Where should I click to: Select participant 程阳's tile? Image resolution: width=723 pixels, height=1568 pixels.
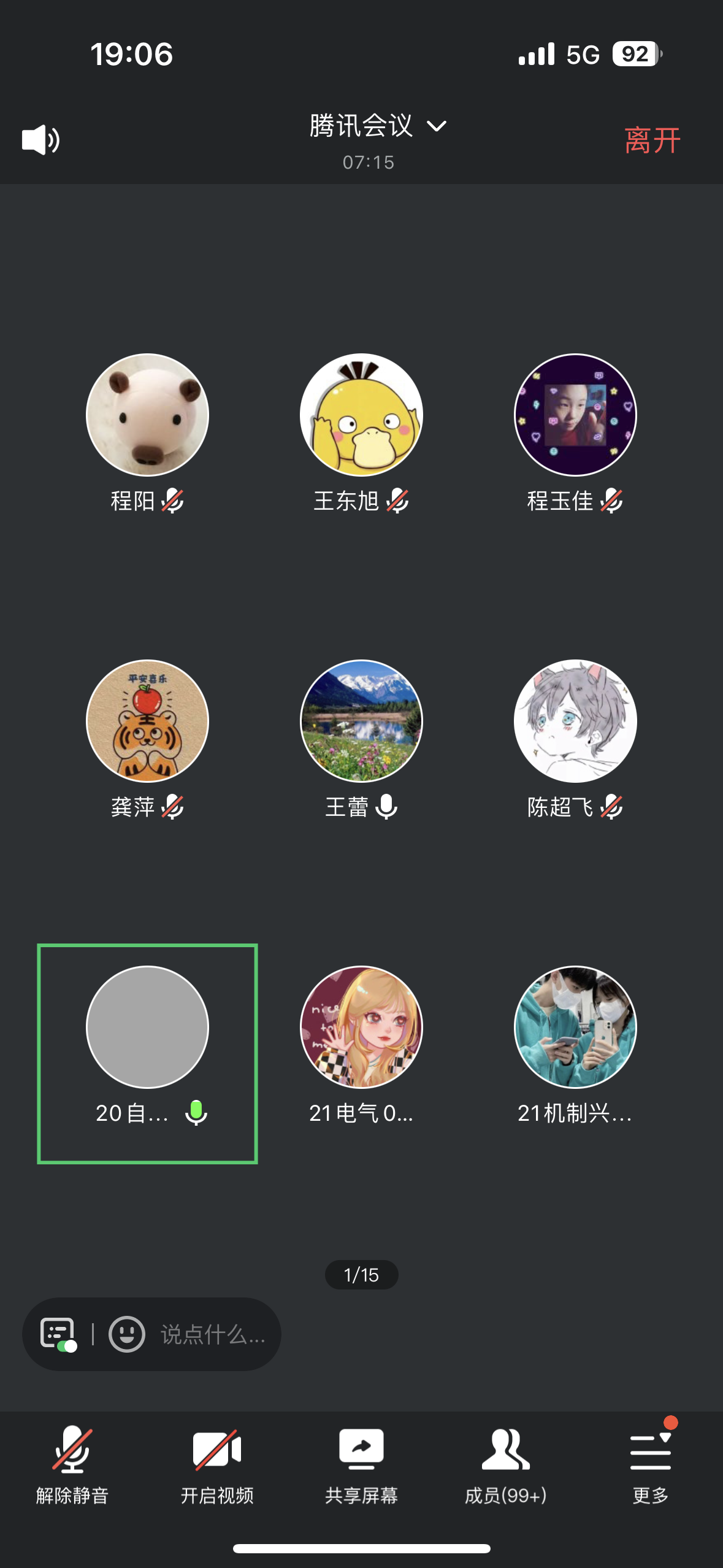[147, 415]
